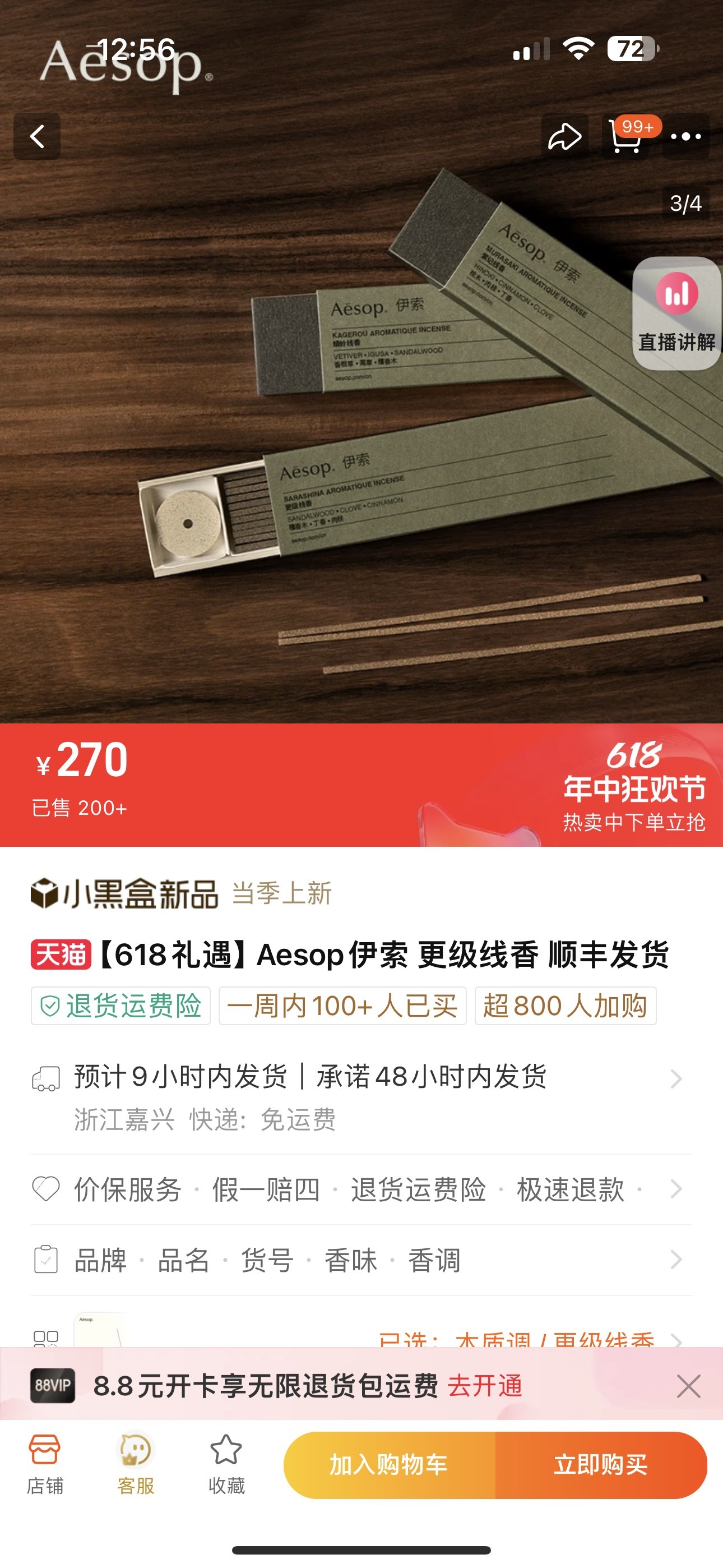Image resolution: width=723 pixels, height=1568 pixels.
Task: Open the 直播讲解 live explanation button
Action: pos(676,313)
